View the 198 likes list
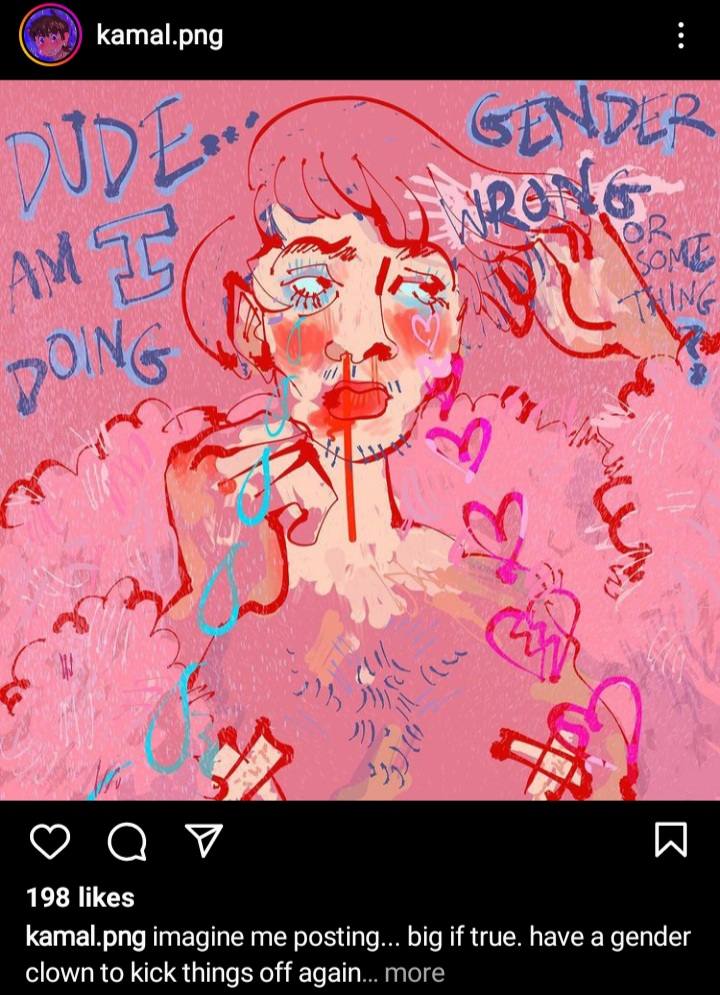Image resolution: width=720 pixels, height=995 pixels. click(80, 898)
